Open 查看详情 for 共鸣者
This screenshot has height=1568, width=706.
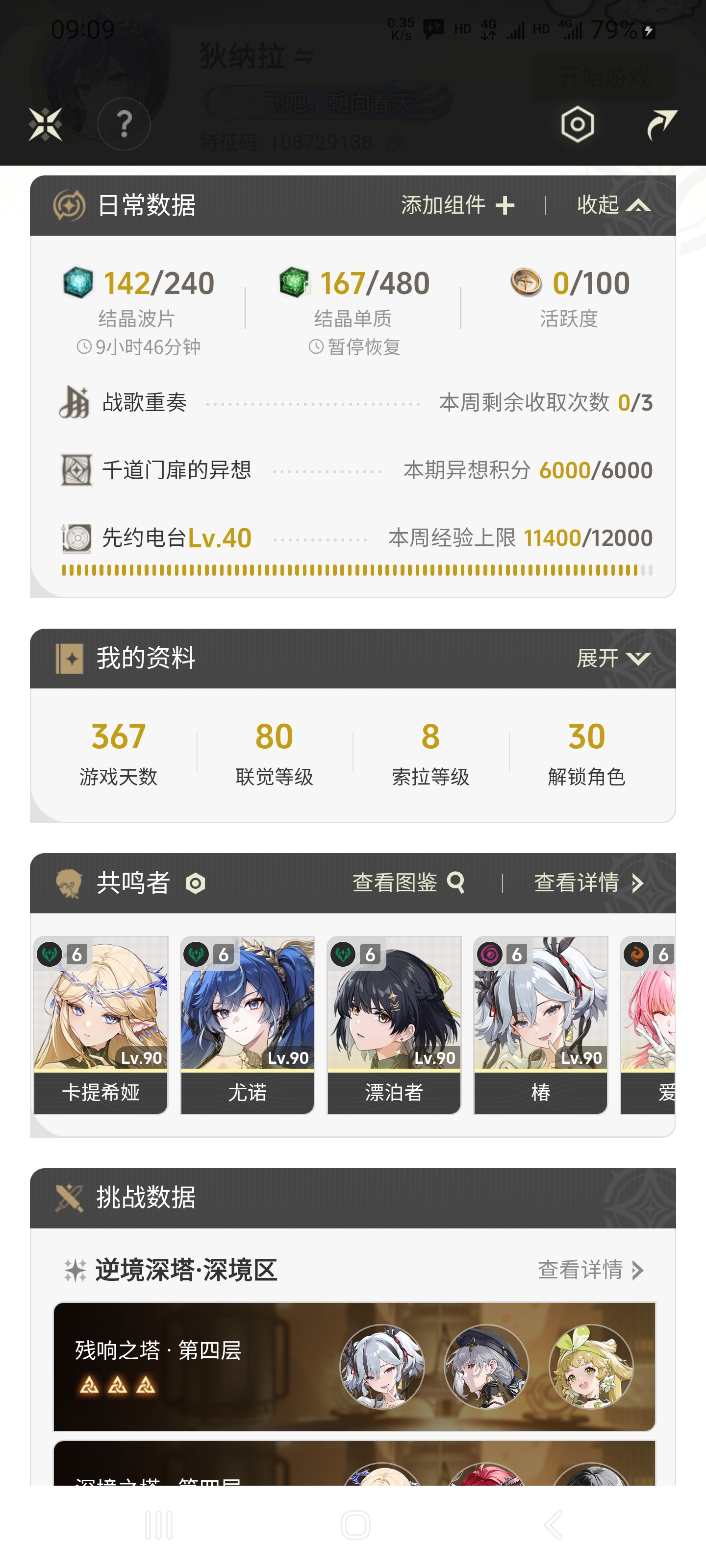click(x=588, y=882)
